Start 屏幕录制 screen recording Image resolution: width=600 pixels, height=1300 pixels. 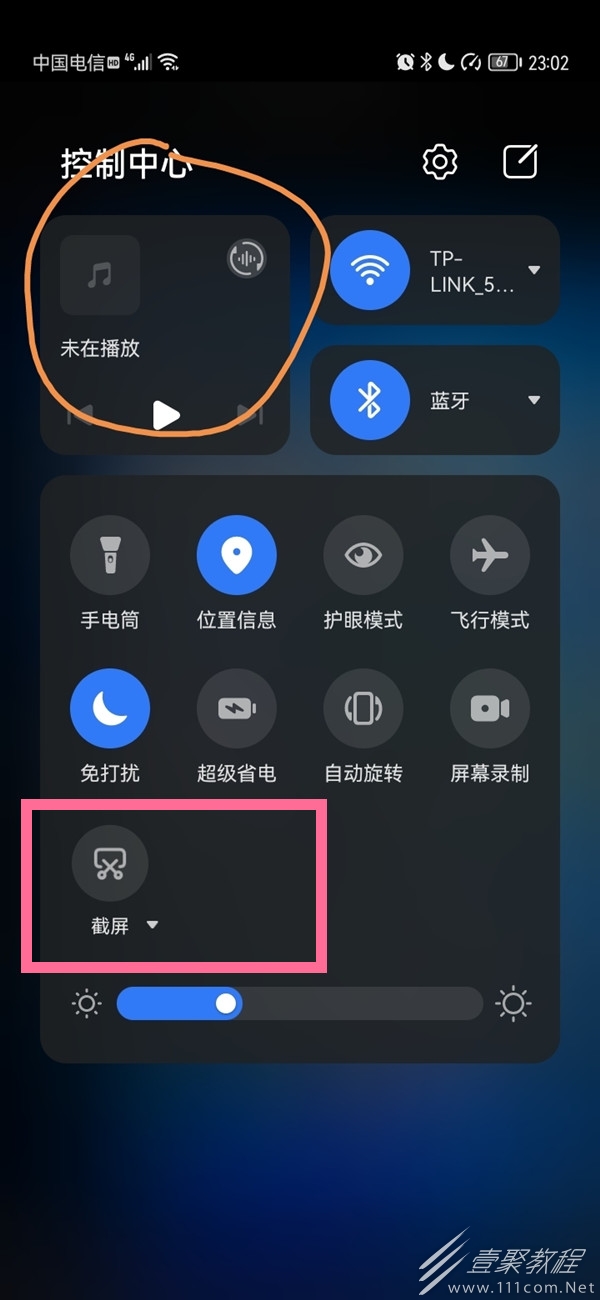(x=490, y=709)
